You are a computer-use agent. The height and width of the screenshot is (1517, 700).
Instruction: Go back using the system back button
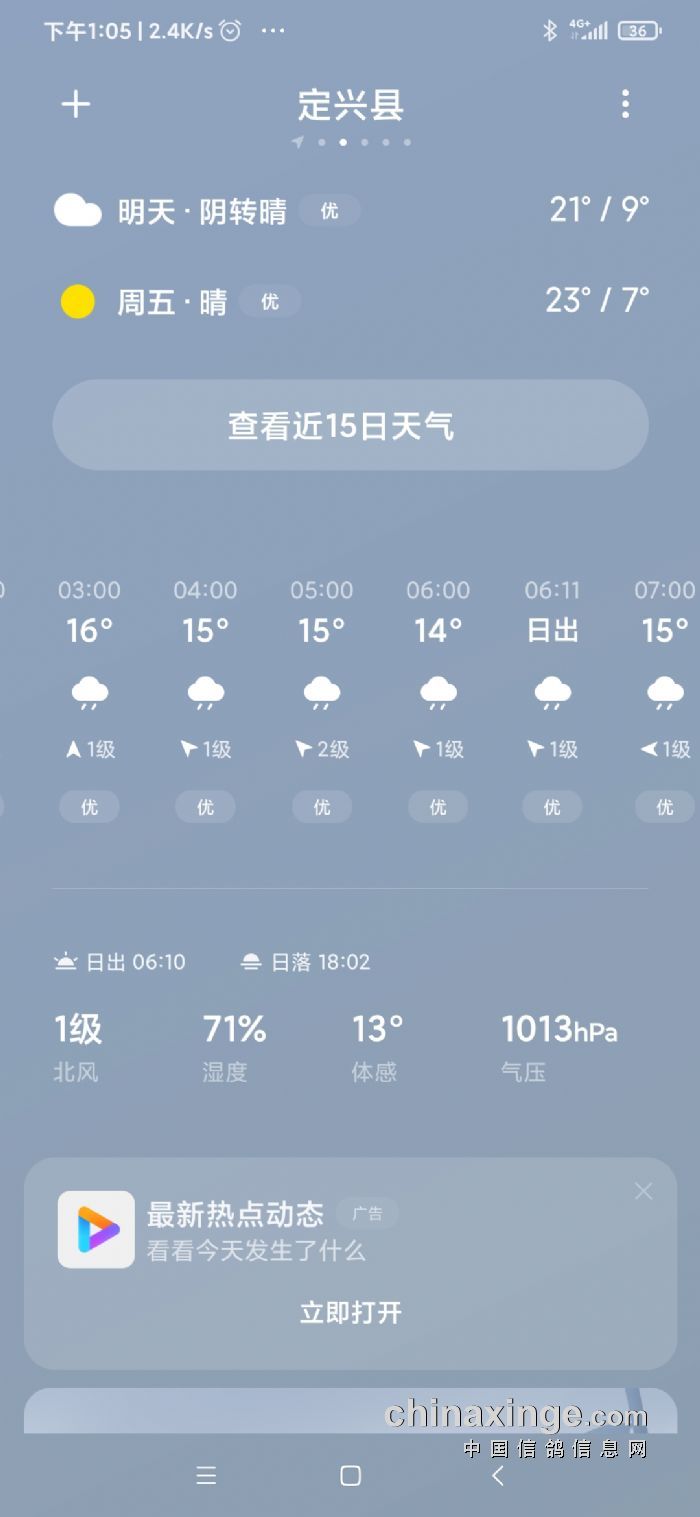[497, 1476]
